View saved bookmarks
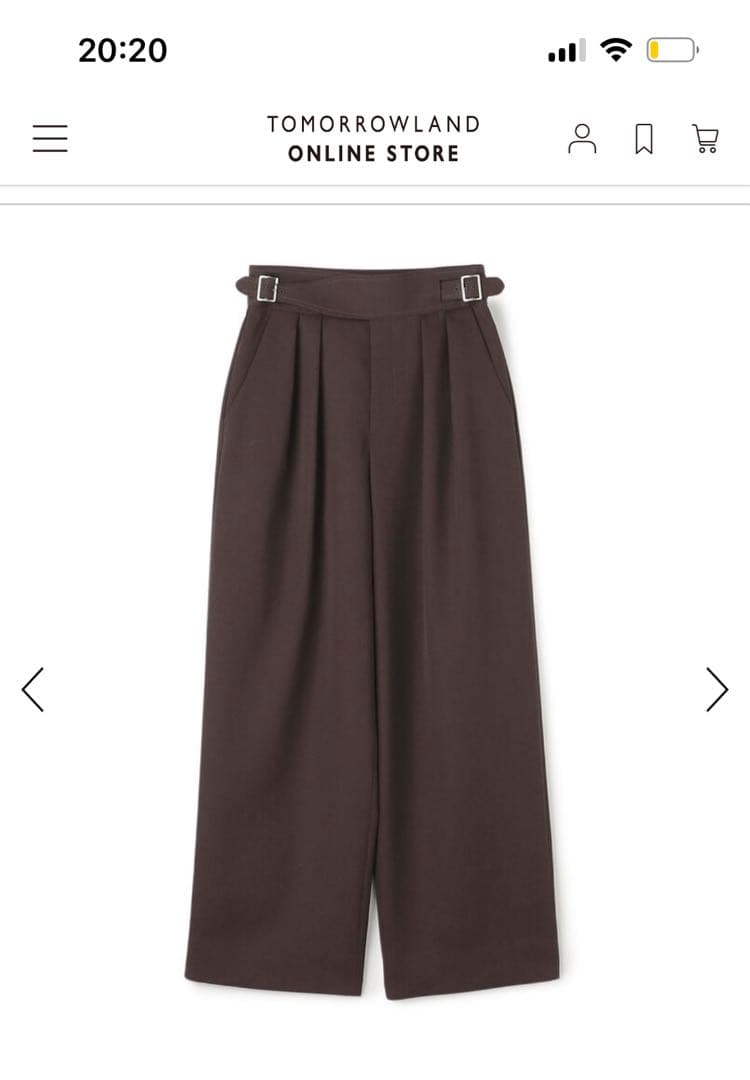Image resolution: width=750 pixels, height=1080 pixels. pyautogui.click(x=644, y=138)
